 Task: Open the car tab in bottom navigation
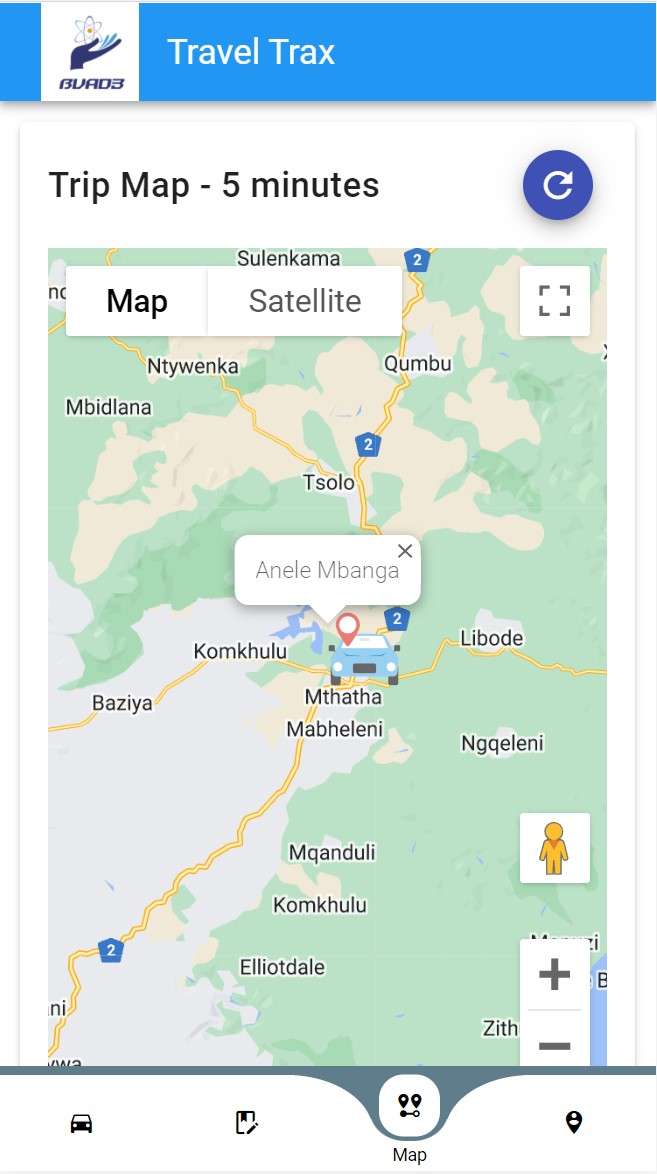pos(82,1123)
